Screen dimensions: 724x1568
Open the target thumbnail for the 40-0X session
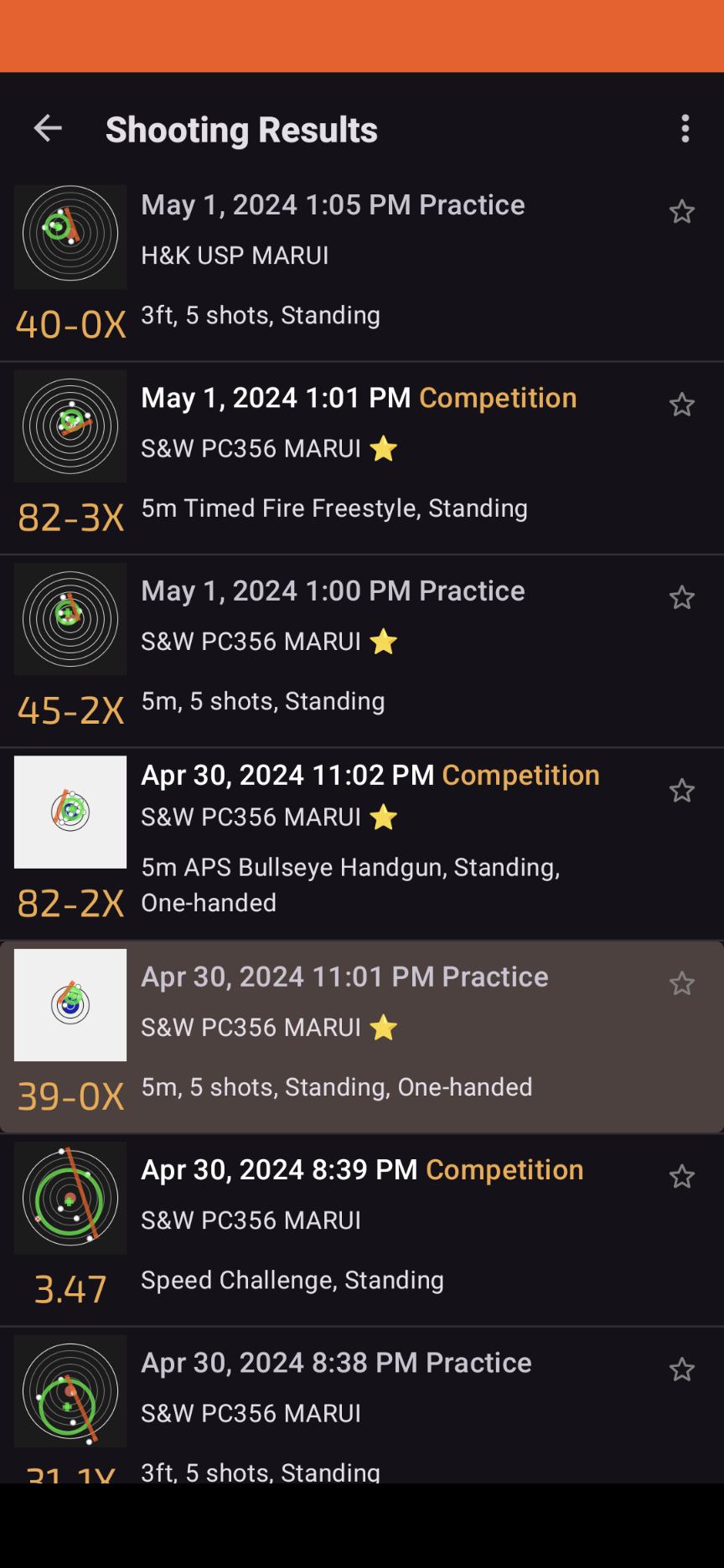(70, 236)
